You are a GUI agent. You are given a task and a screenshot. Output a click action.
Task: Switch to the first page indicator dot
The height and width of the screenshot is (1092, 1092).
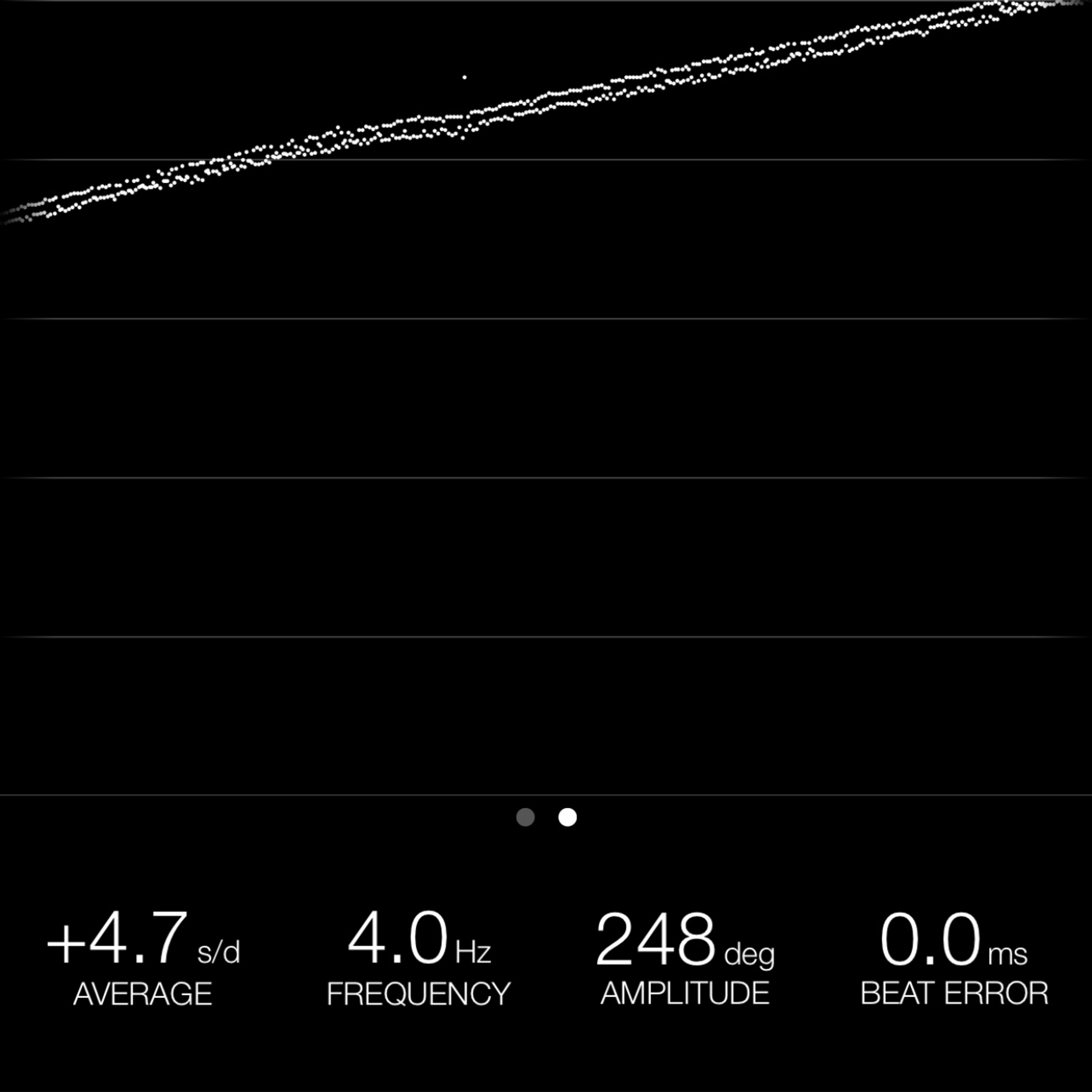pyautogui.click(x=525, y=817)
